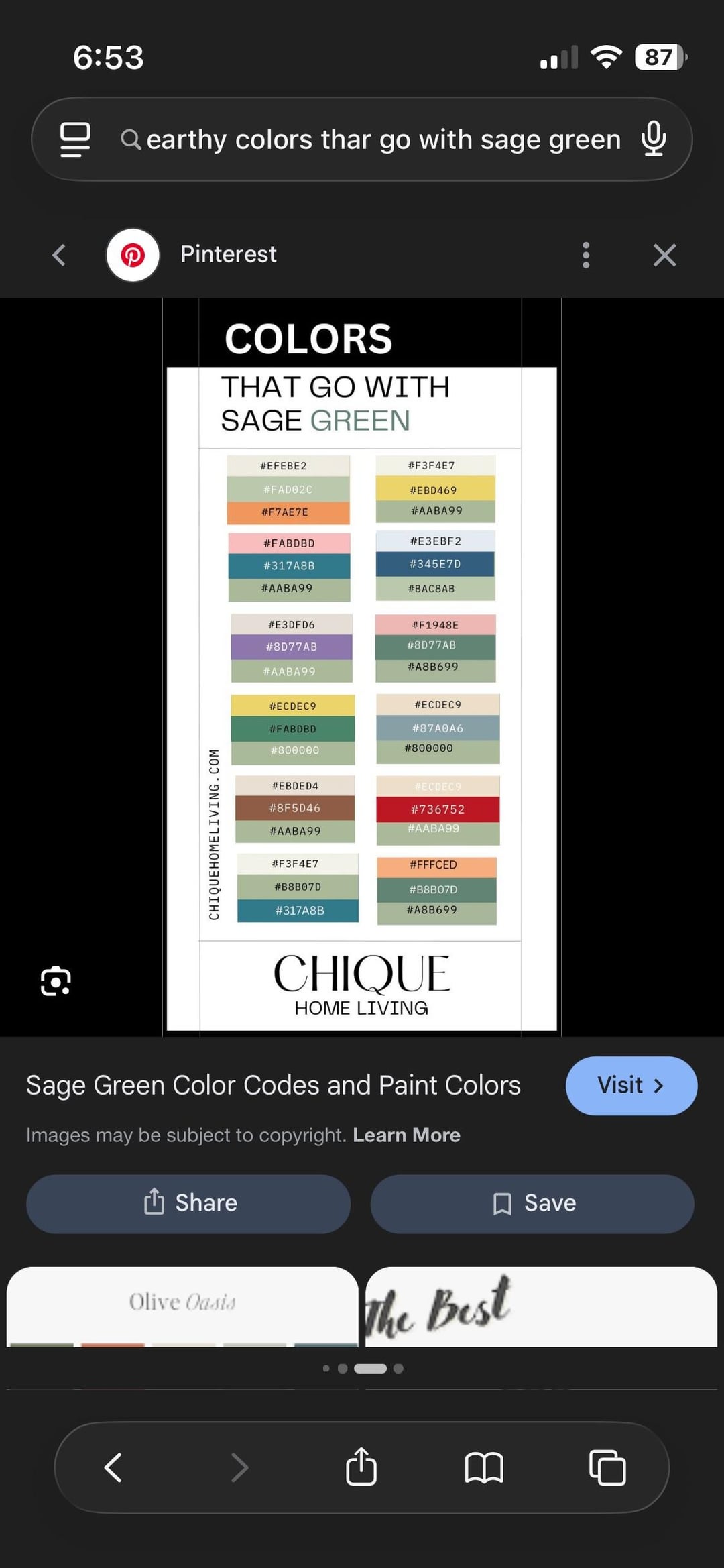Open the page menu icon in the address bar

coord(75,139)
